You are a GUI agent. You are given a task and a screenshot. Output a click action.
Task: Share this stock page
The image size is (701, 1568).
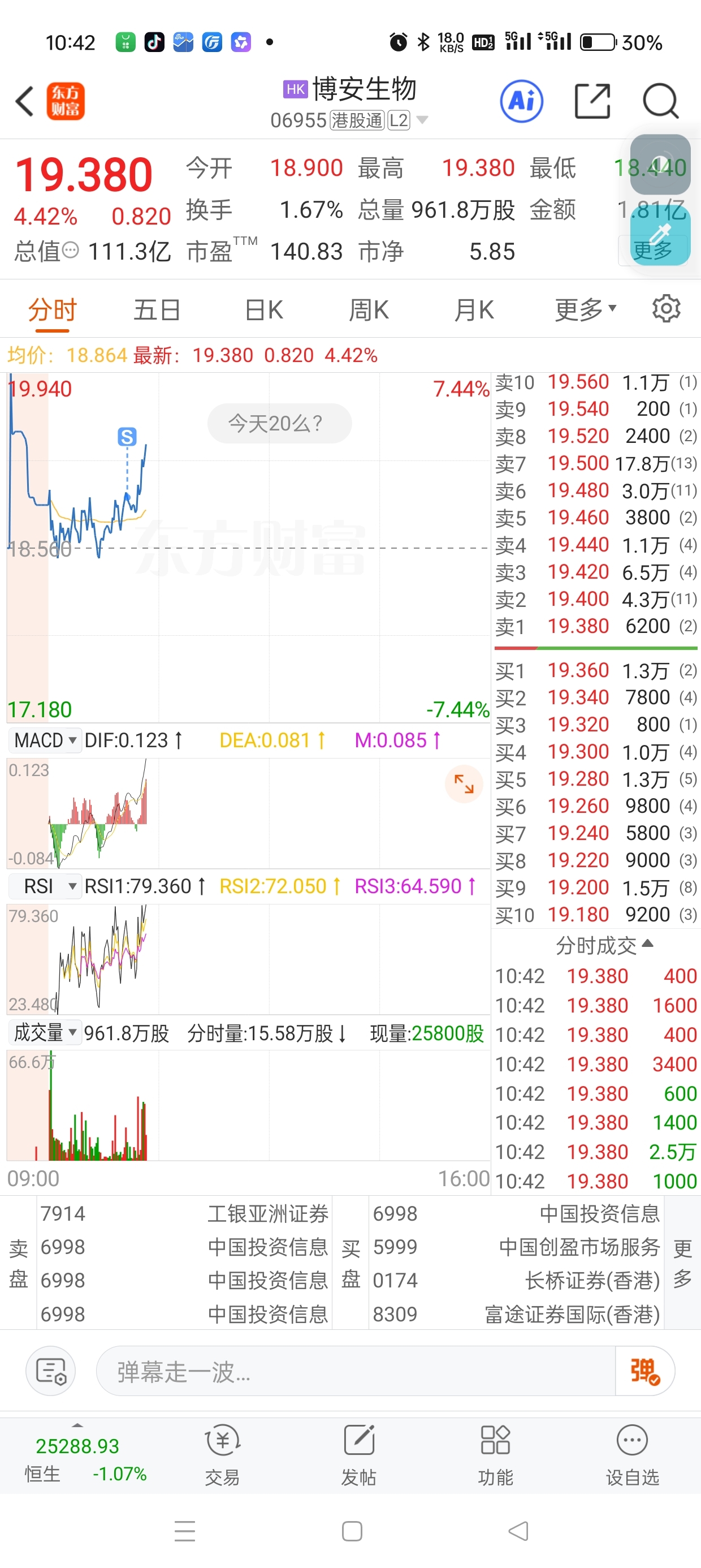coord(592,101)
